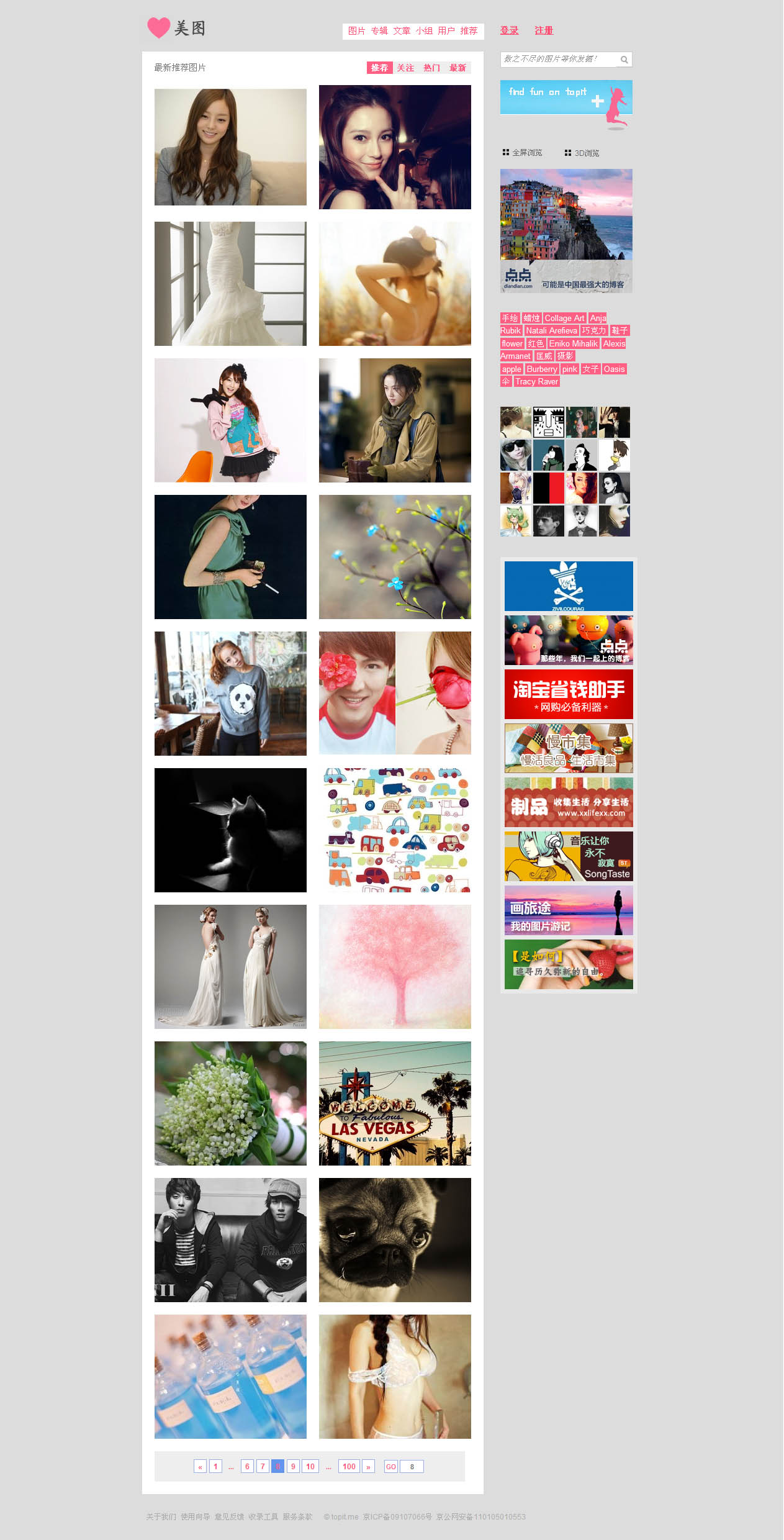784x1540 pixels.
Task: Select the 关注 tab
Action: (x=405, y=68)
